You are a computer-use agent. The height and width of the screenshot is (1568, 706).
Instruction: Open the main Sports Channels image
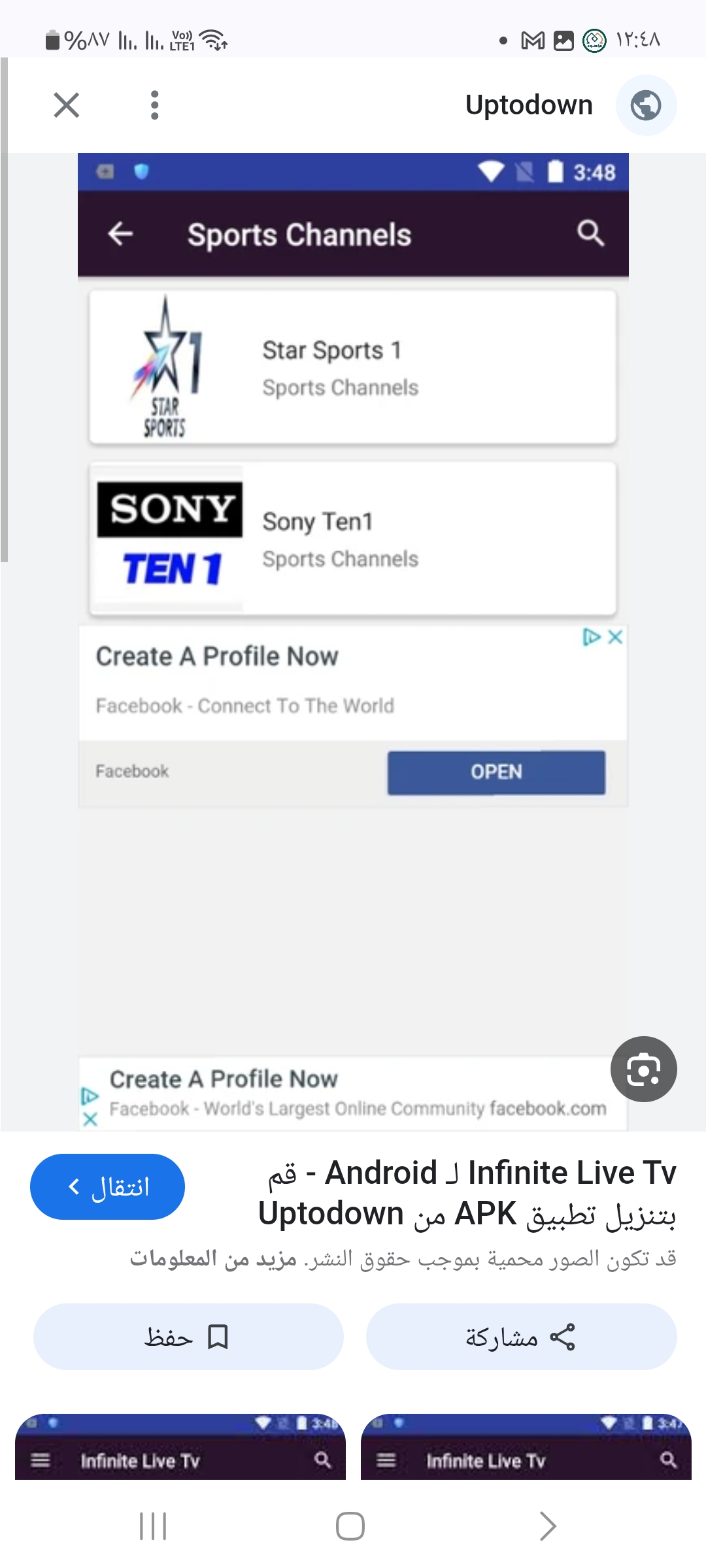pyautogui.click(x=353, y=642)
